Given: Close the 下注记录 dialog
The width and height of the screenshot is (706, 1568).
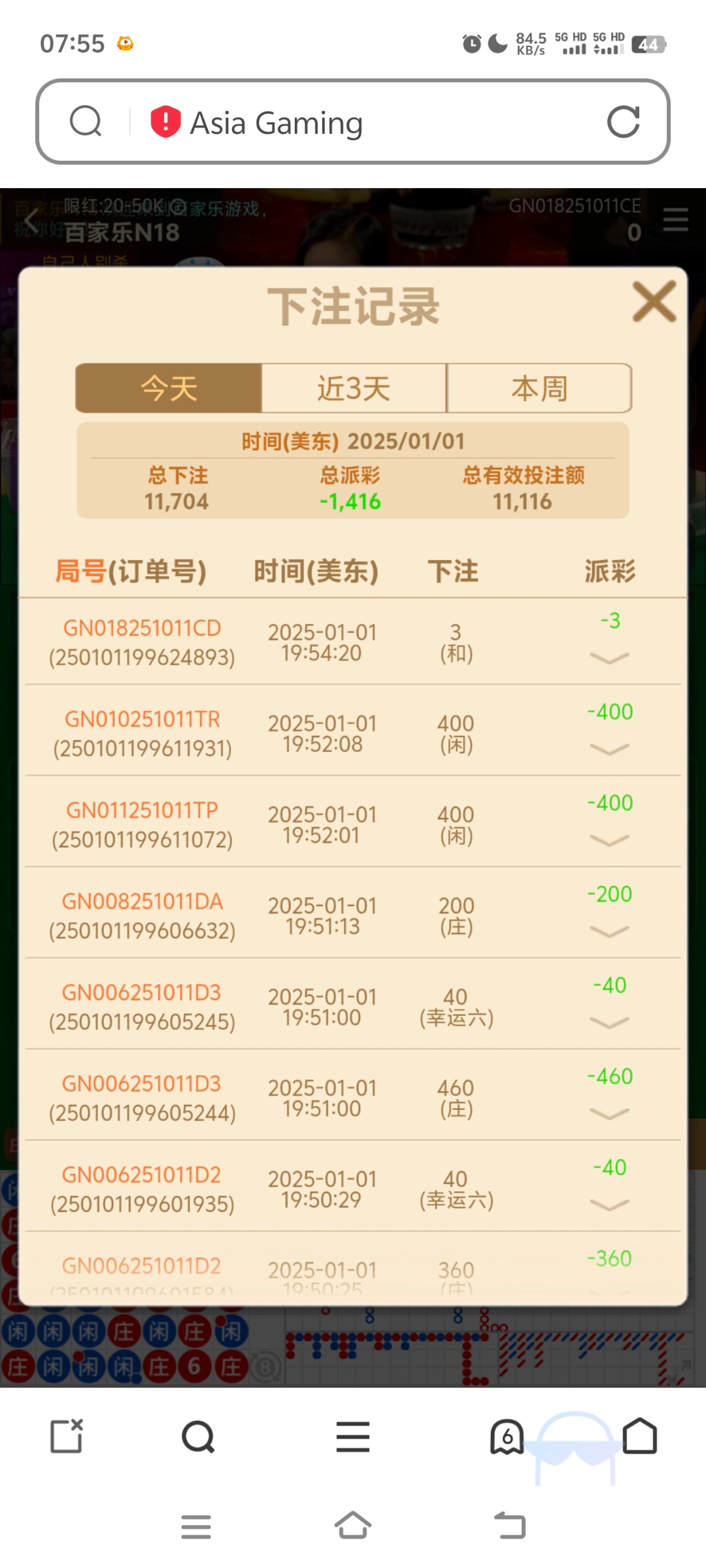Looking at the screenshot, I should (x=654, y=302).
